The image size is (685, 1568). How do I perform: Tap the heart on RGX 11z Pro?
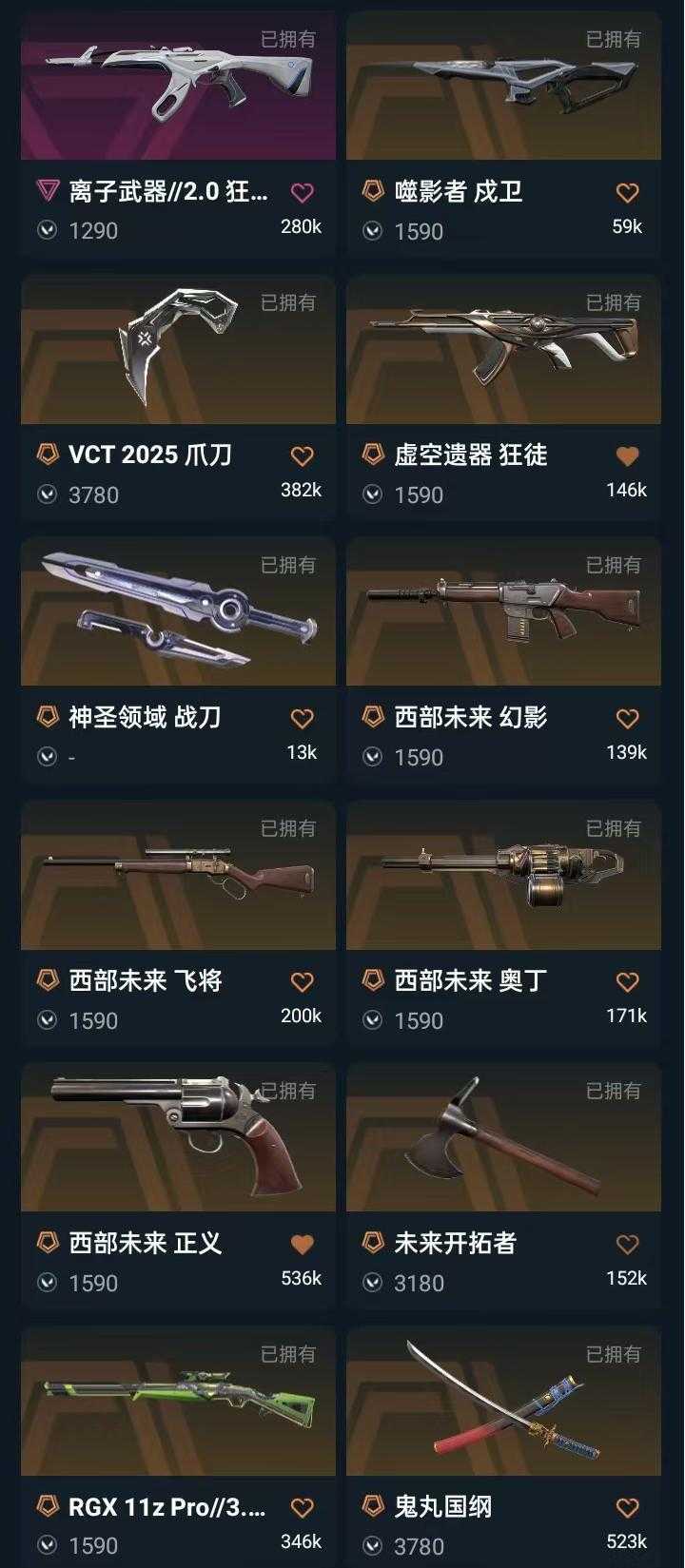tap(302, 1508)
